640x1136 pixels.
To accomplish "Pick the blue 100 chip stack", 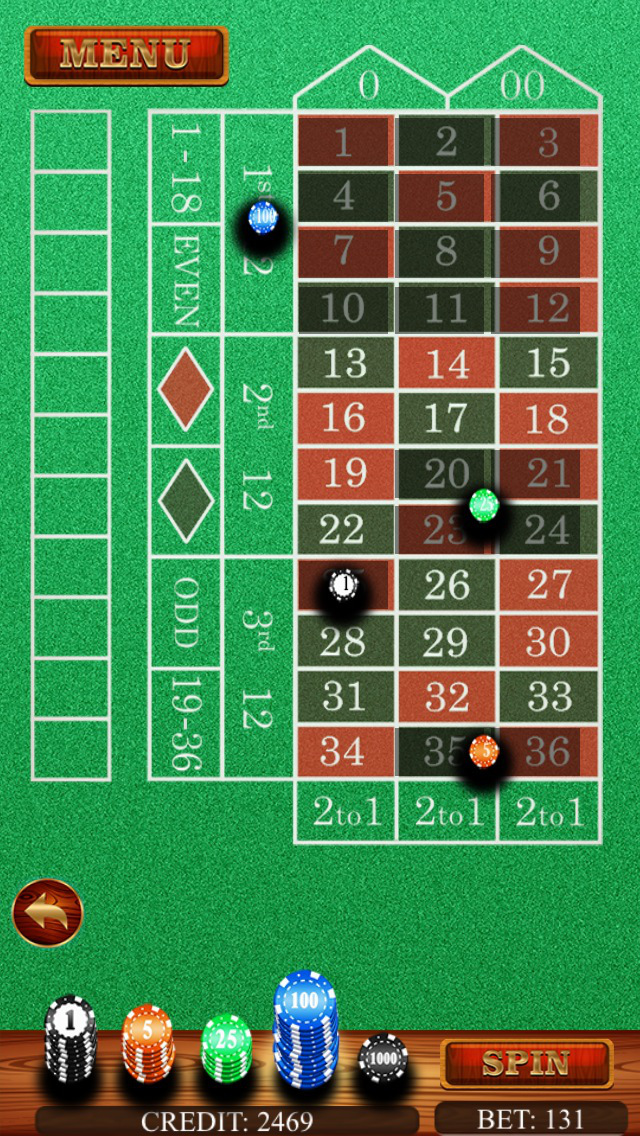I will click(305, 1029).
